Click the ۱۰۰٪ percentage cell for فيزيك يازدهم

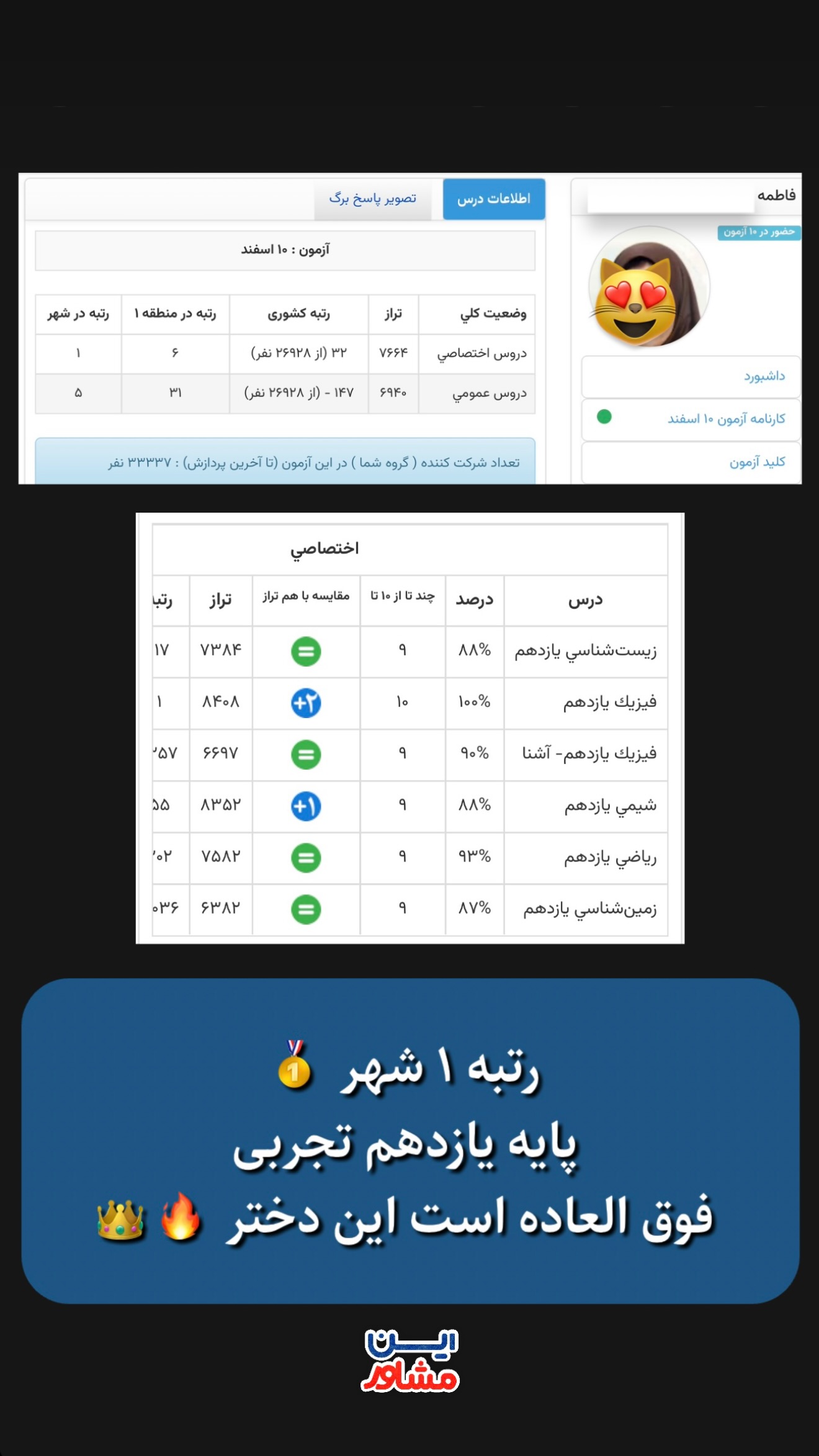coord(475,702)
